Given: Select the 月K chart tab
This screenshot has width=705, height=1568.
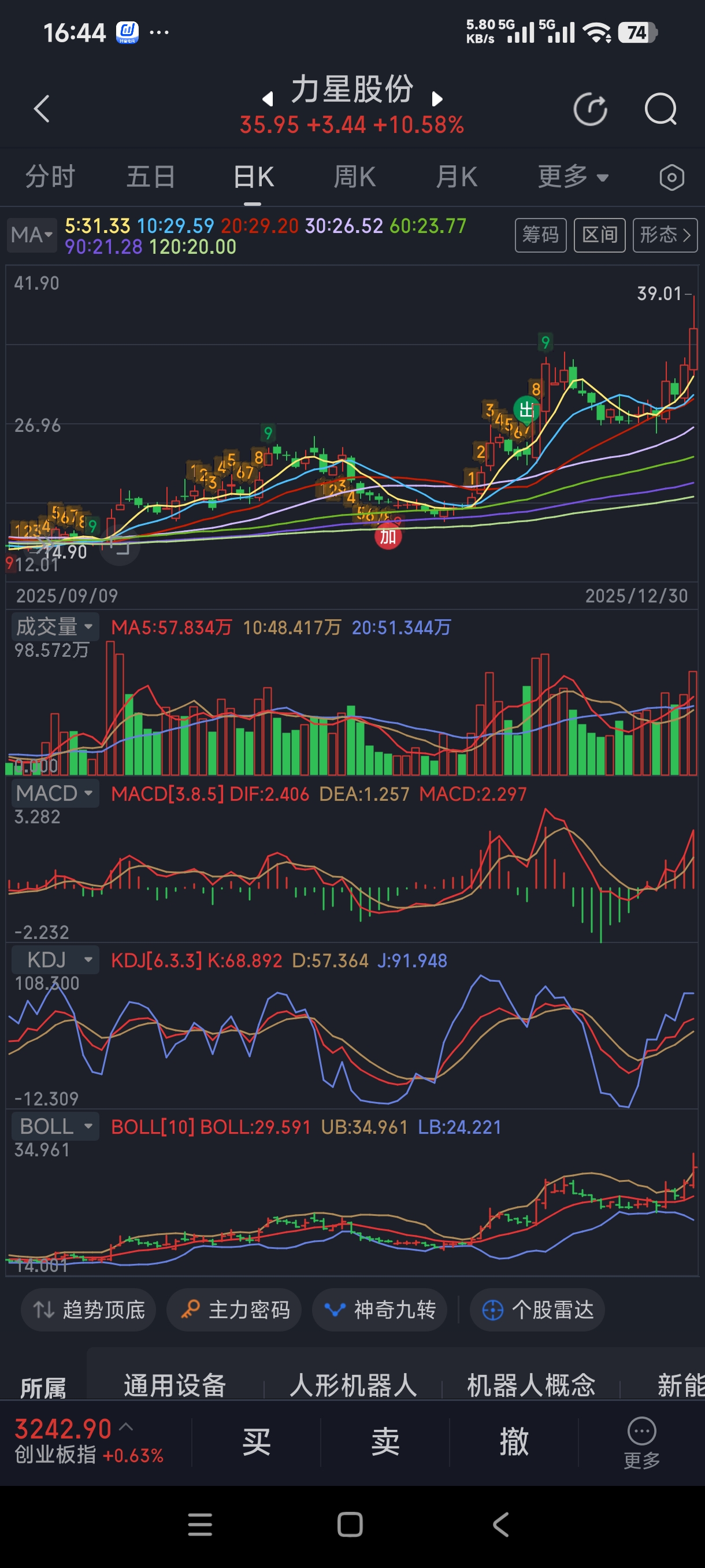Looking at the screenshot, I should pos(456,177).
